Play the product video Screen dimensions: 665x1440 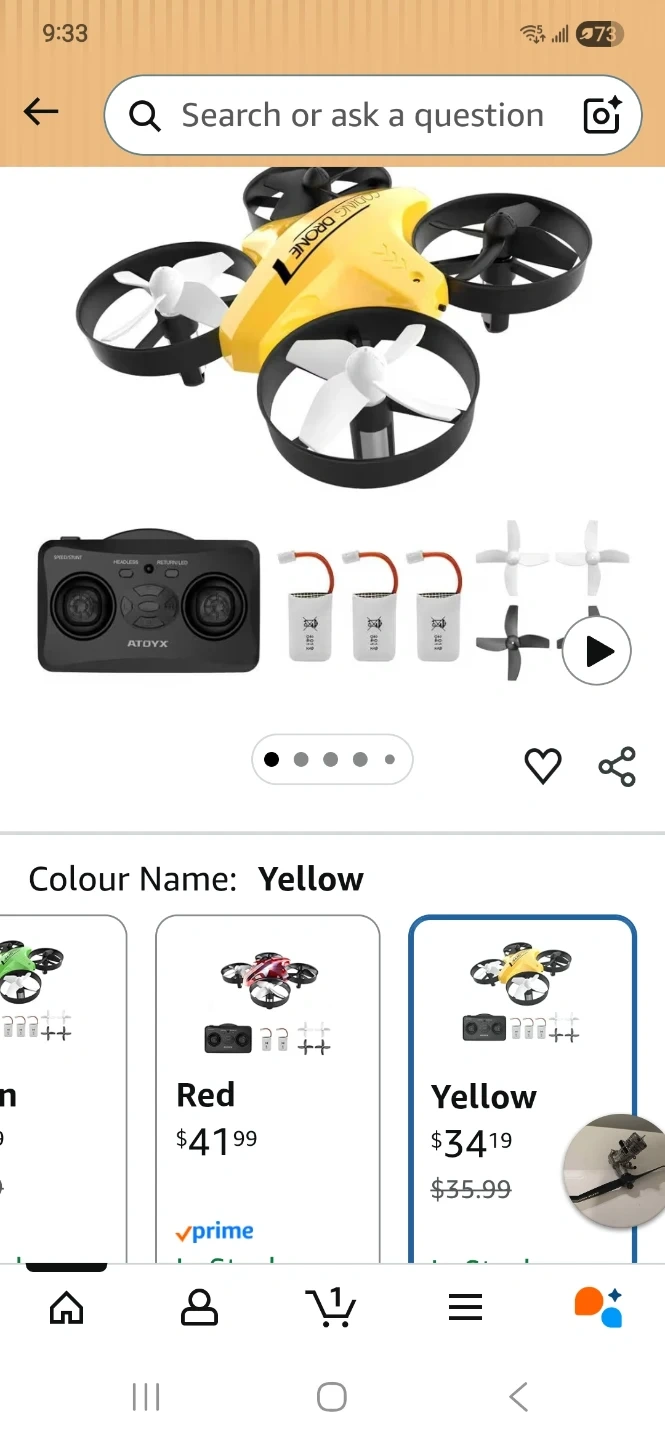(x=596, y=651)
